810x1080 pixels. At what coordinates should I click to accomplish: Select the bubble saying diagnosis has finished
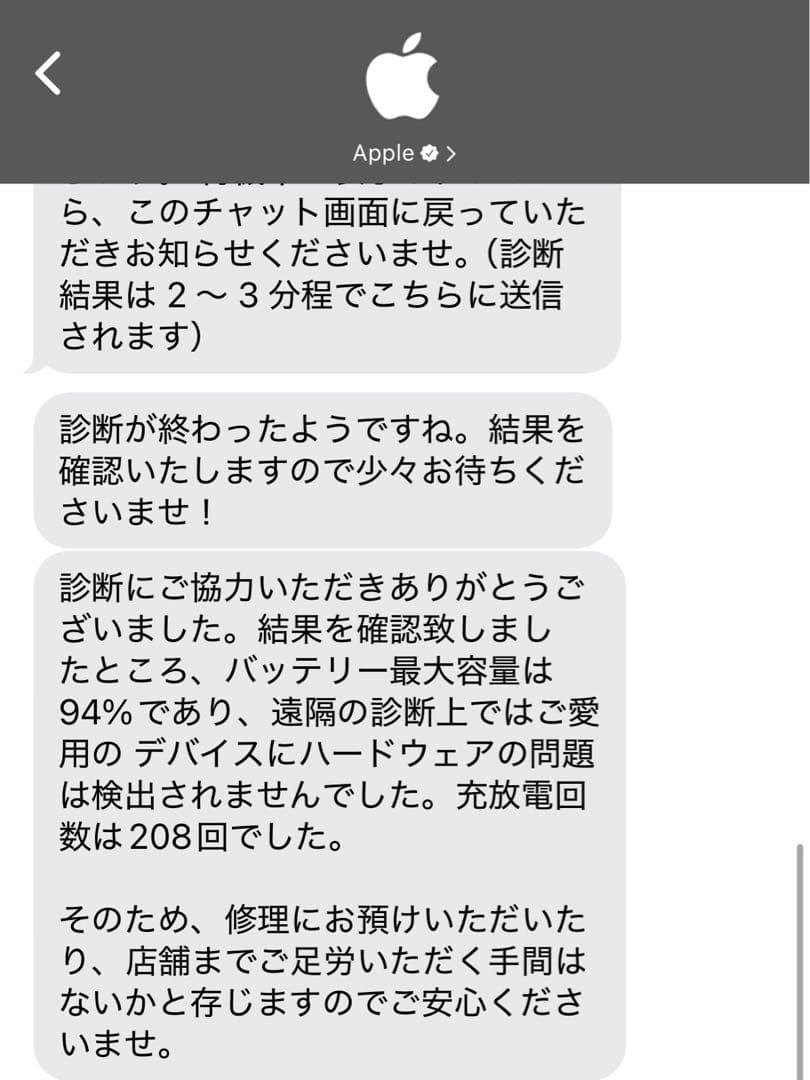click(x=330, y=465)
